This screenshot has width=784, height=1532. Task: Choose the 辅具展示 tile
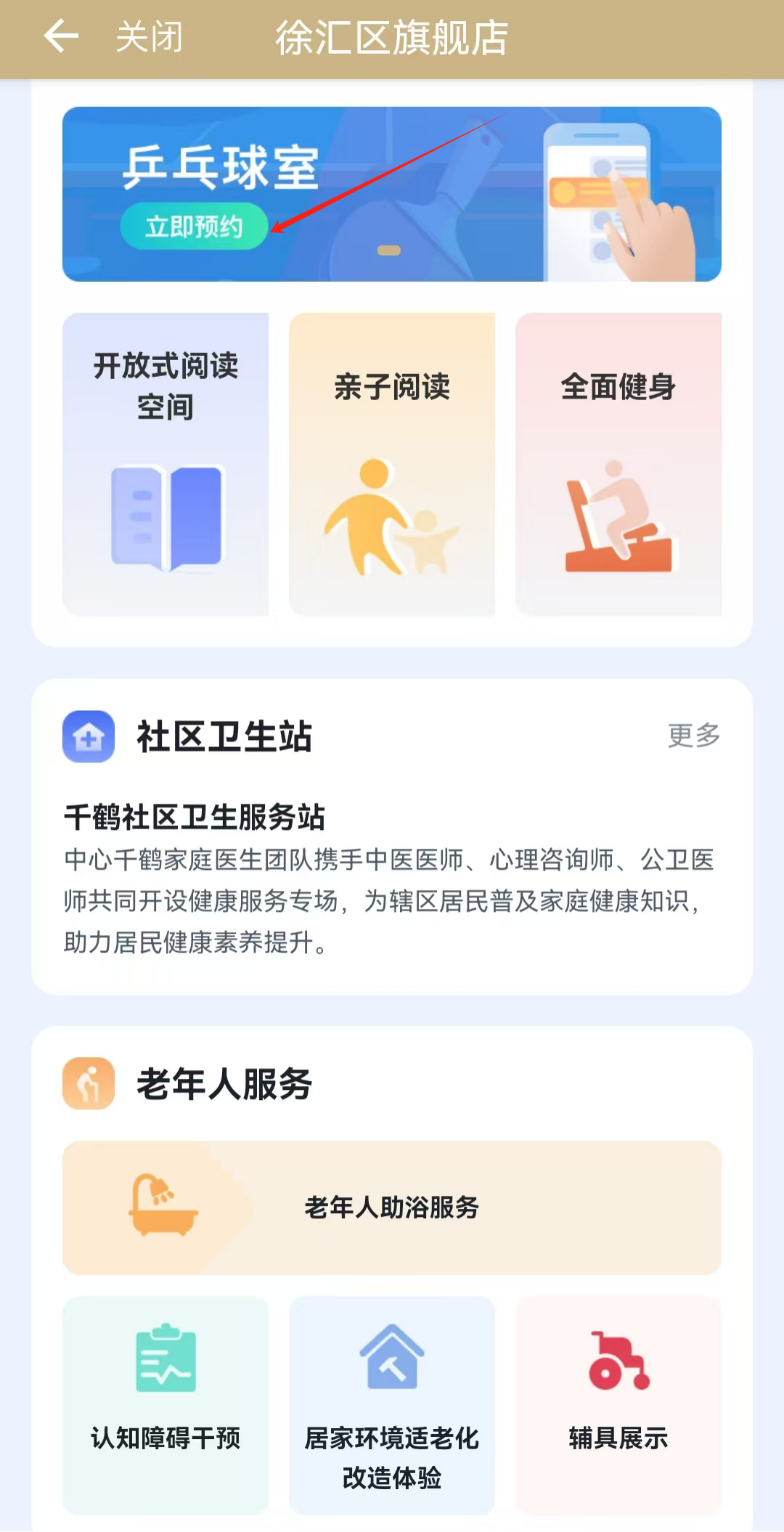618,1404
